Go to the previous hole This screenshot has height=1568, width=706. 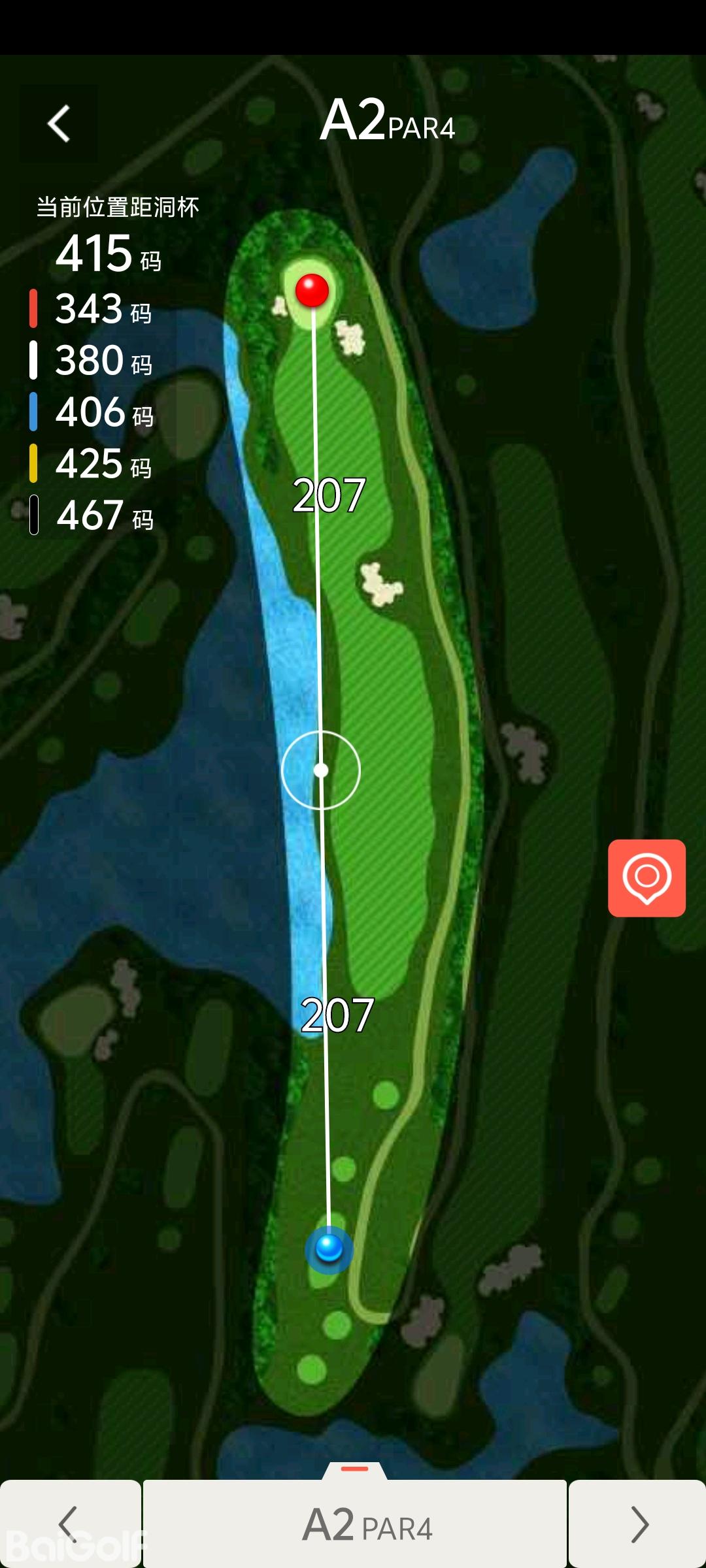(69, 1524)
